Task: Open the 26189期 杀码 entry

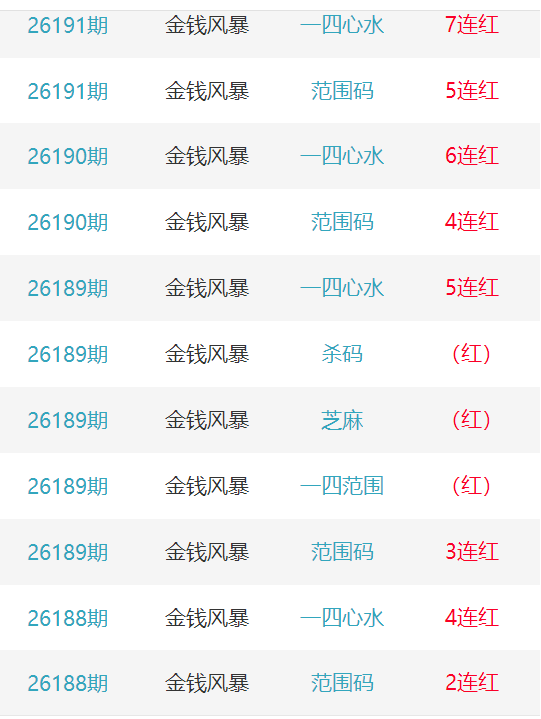Action: 270,354
